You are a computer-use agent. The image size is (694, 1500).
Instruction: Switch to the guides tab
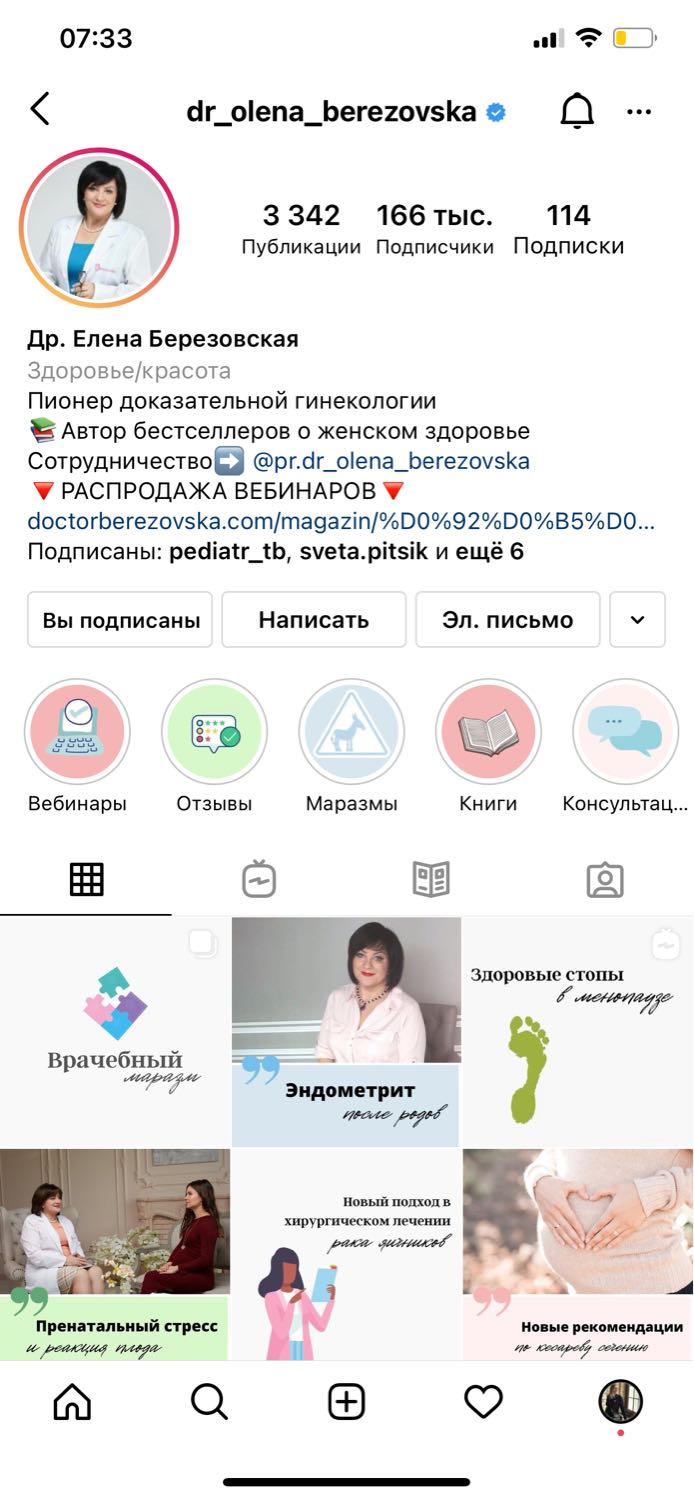pos(431,879)
